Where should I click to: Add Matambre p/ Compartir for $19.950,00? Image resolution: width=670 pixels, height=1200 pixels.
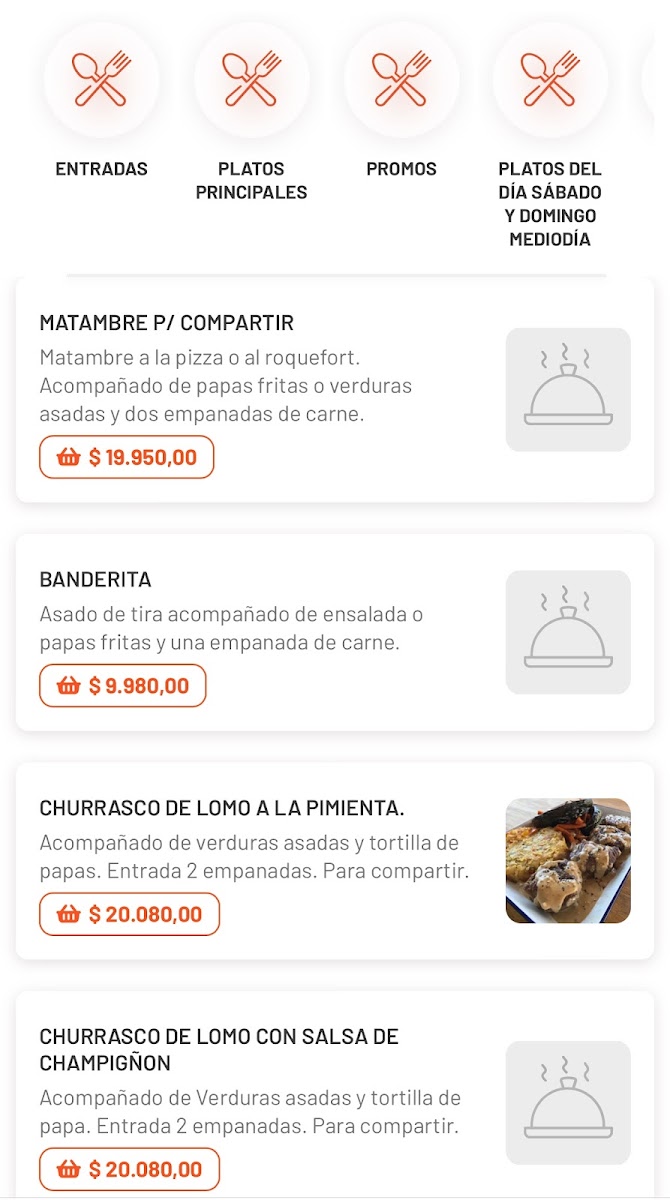127,457
